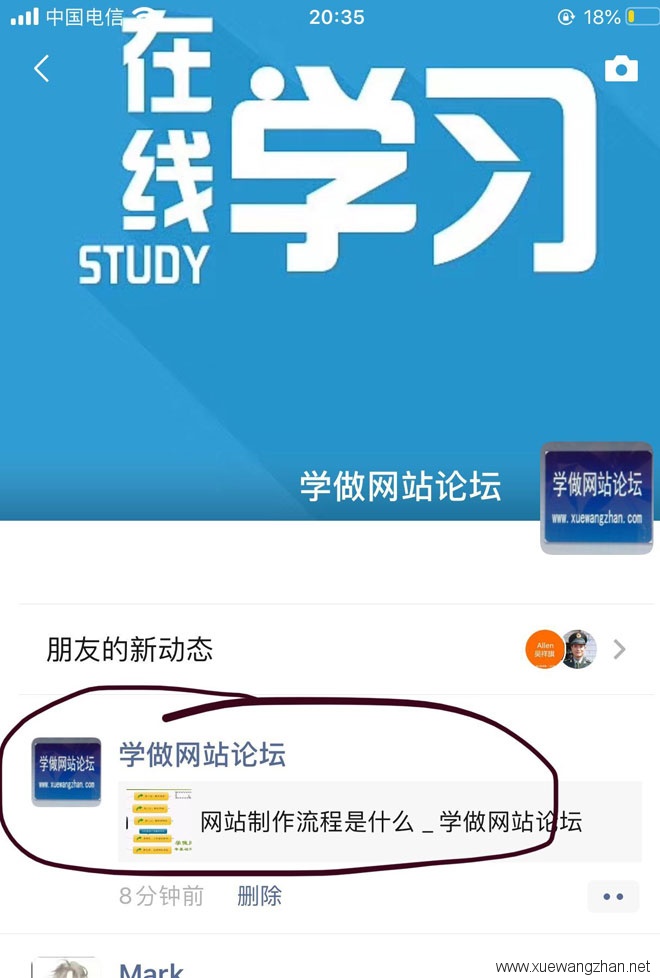
Task: Open the 学做网站论坛 profile avatar on the cover
Action: click(596, 498)
